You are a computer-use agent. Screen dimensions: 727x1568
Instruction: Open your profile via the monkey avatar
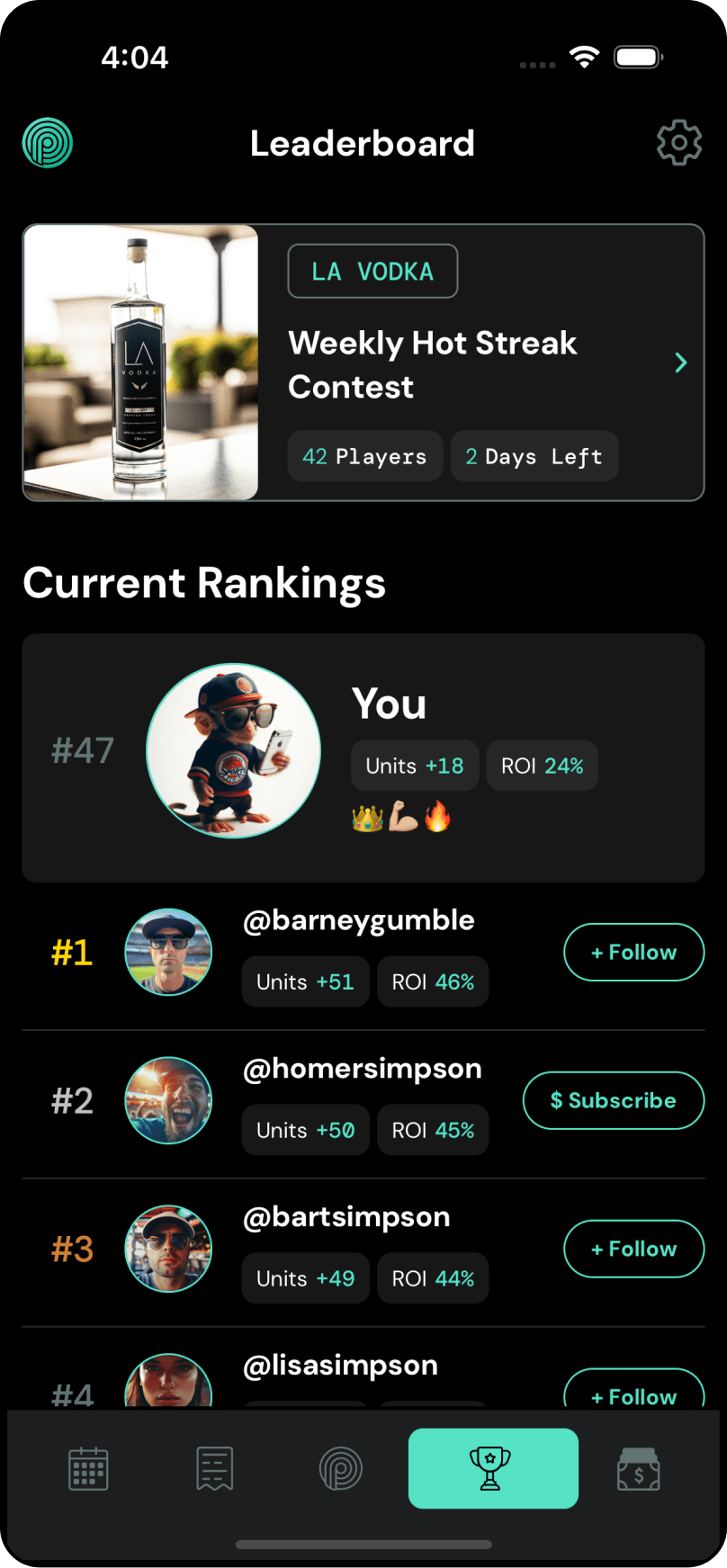[233, 752]
